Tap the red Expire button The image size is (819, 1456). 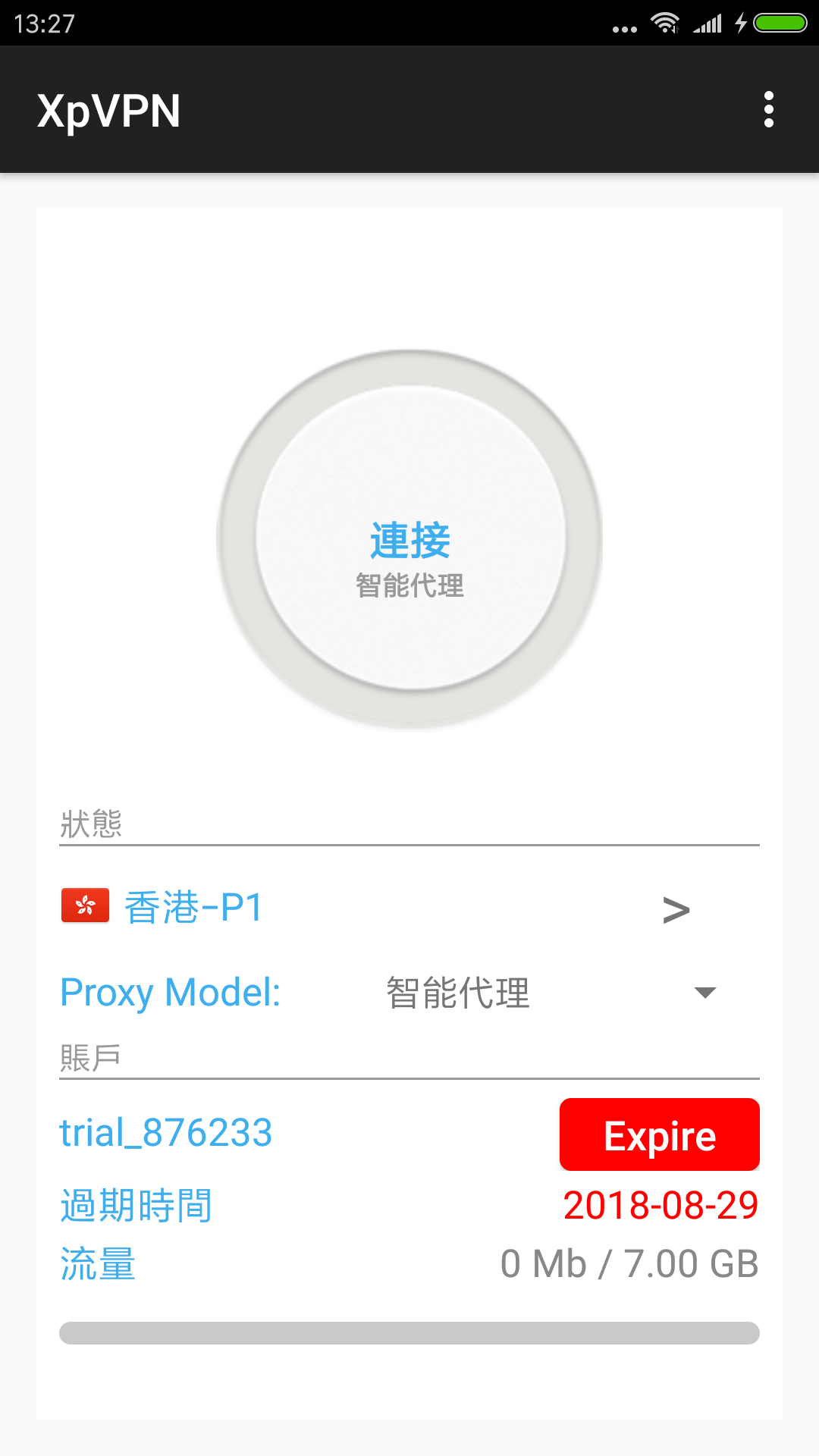(x=659, y=1134)
